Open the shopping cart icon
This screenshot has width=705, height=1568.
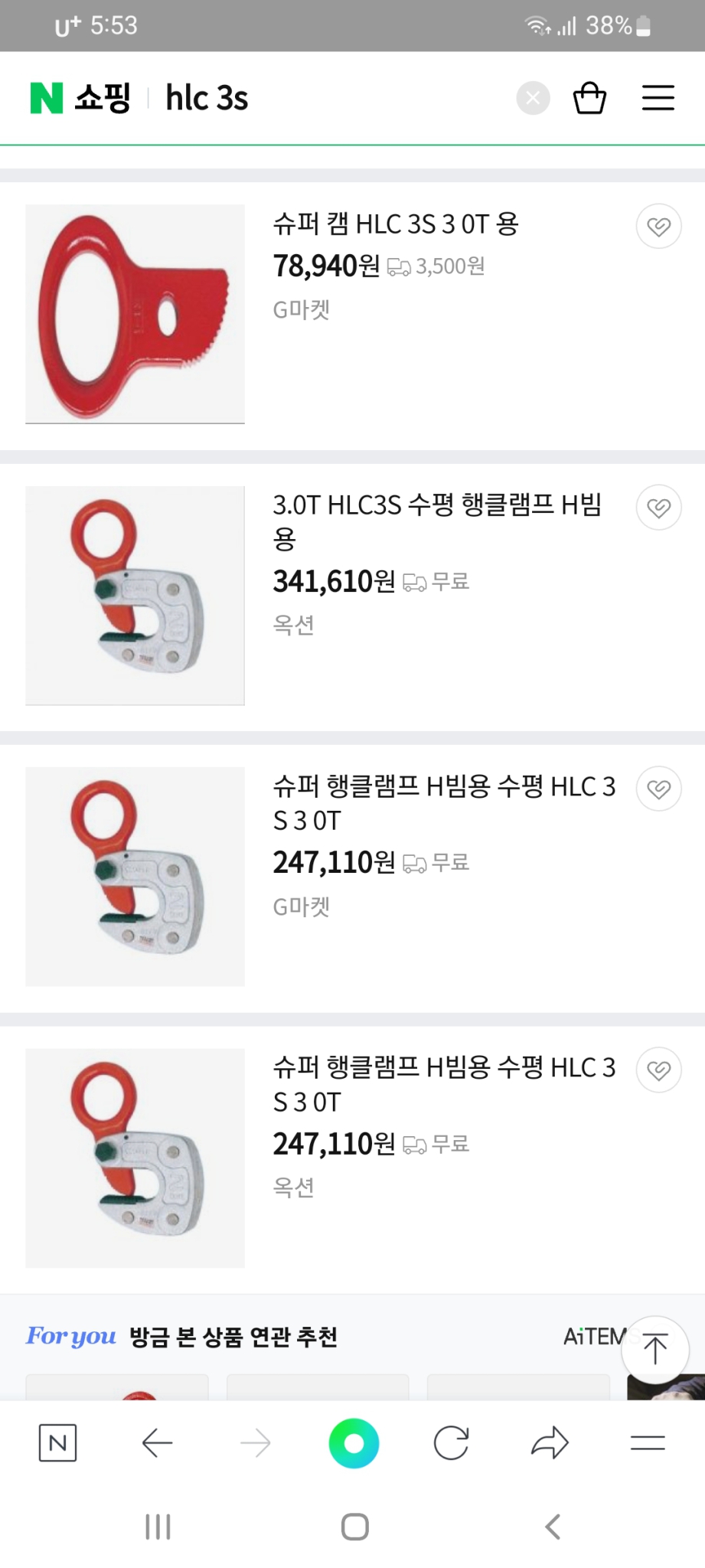[590, 97]
